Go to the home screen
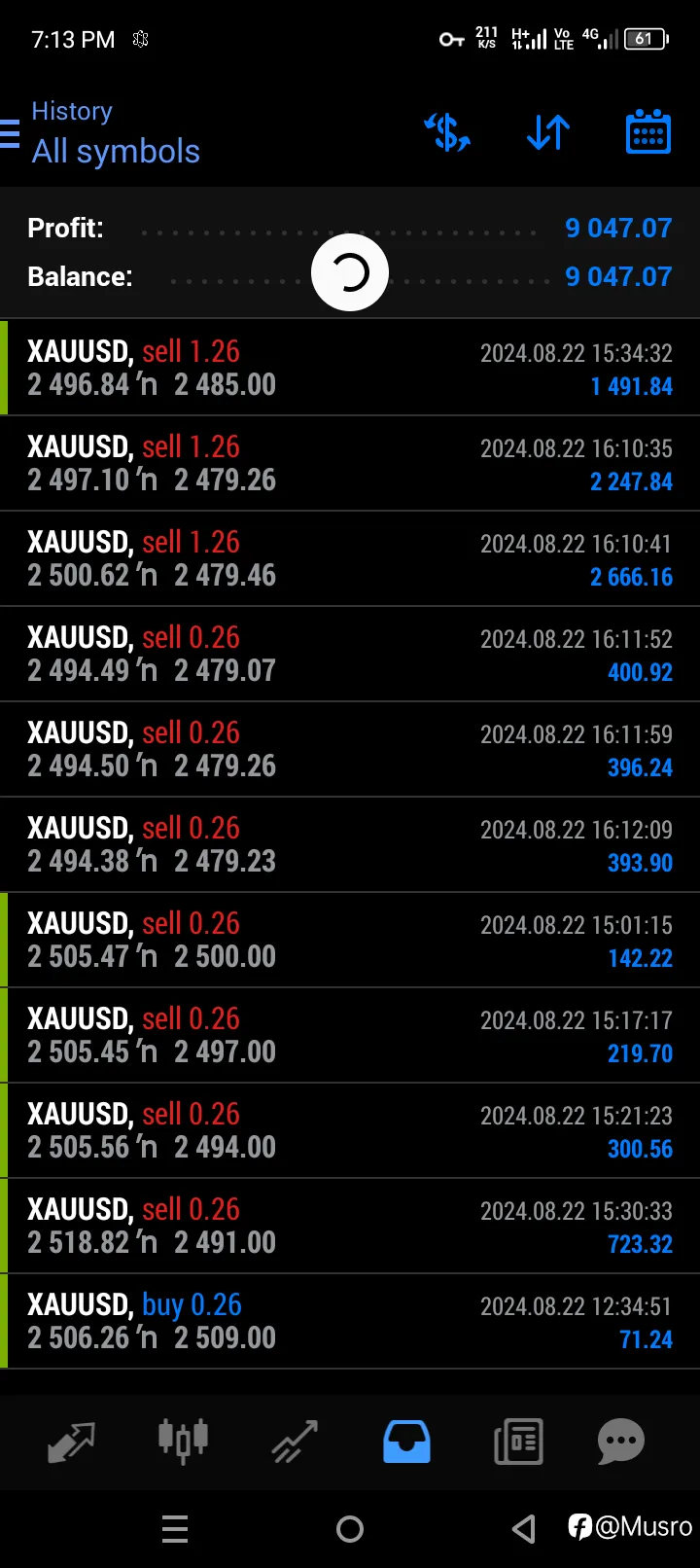The height and width of the screenshot is (1568, 700). click(350, 1529)
